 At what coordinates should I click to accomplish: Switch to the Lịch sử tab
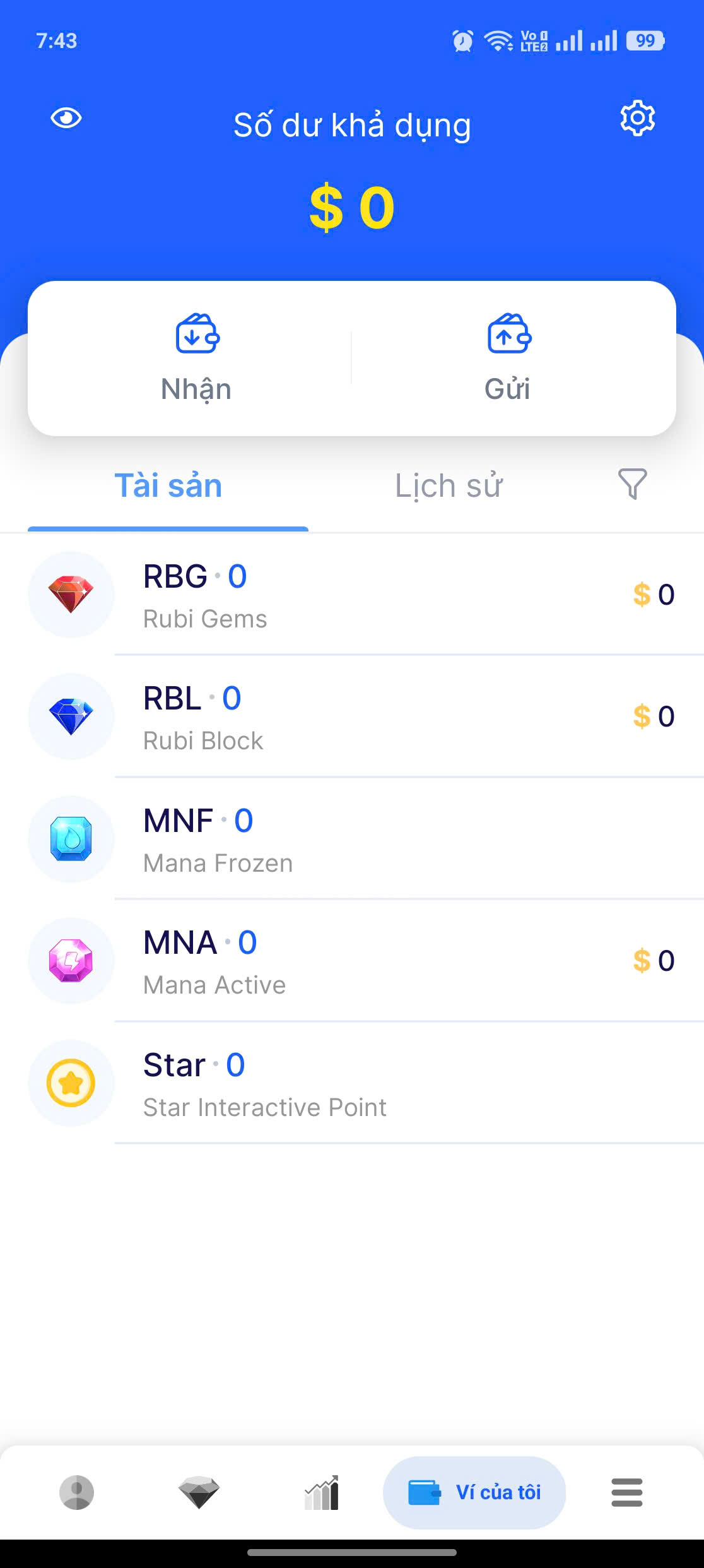coord(449,486)
